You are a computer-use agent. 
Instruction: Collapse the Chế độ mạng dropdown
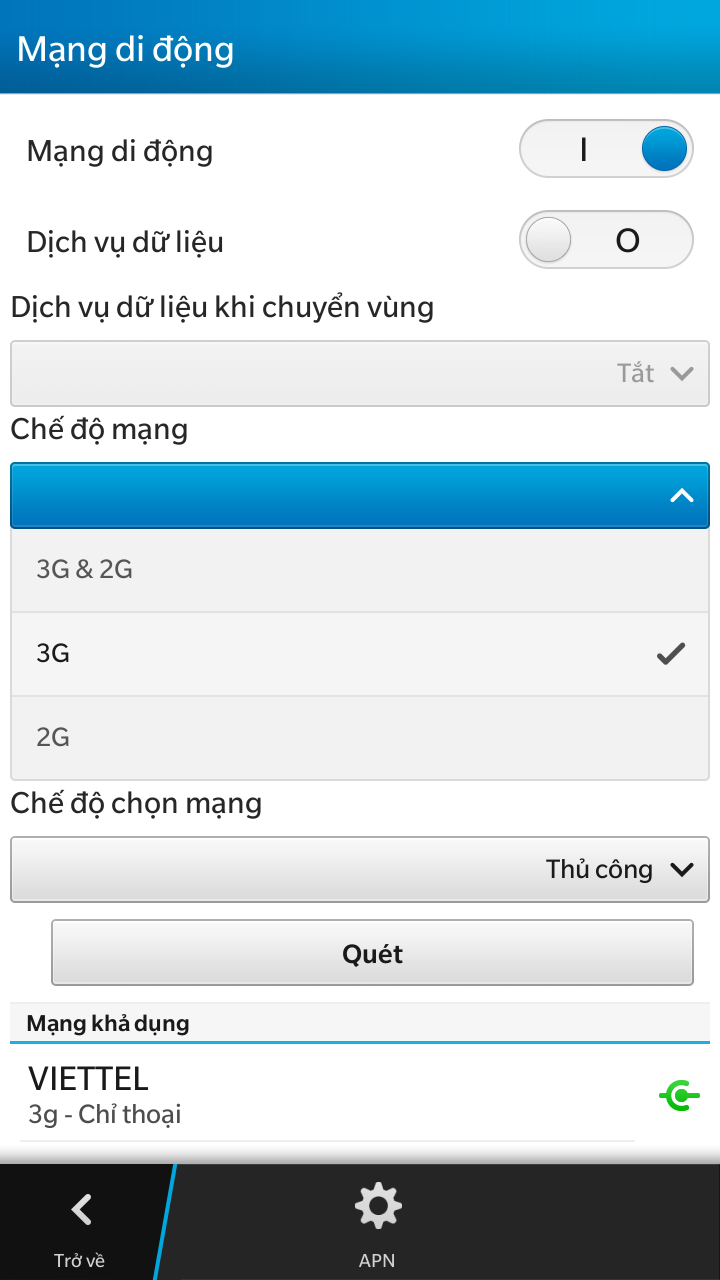point(360,495)
